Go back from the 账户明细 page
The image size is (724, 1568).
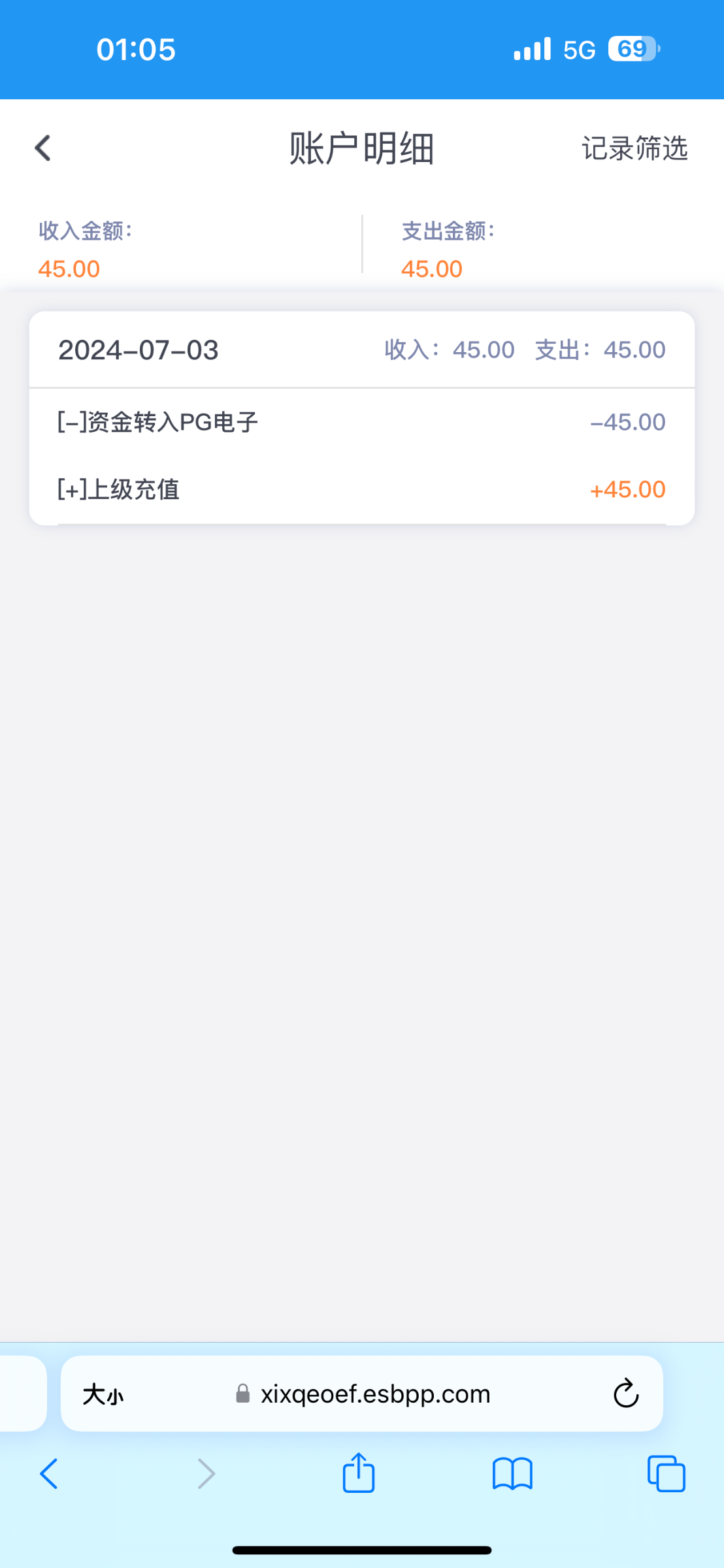click(x=43, y=148)
